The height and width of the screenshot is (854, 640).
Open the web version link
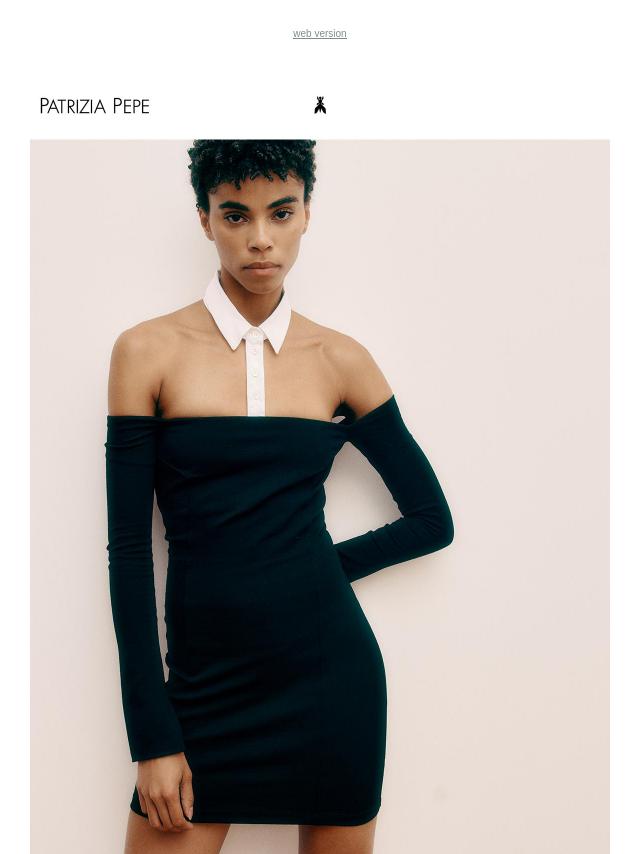coord(319,34)
